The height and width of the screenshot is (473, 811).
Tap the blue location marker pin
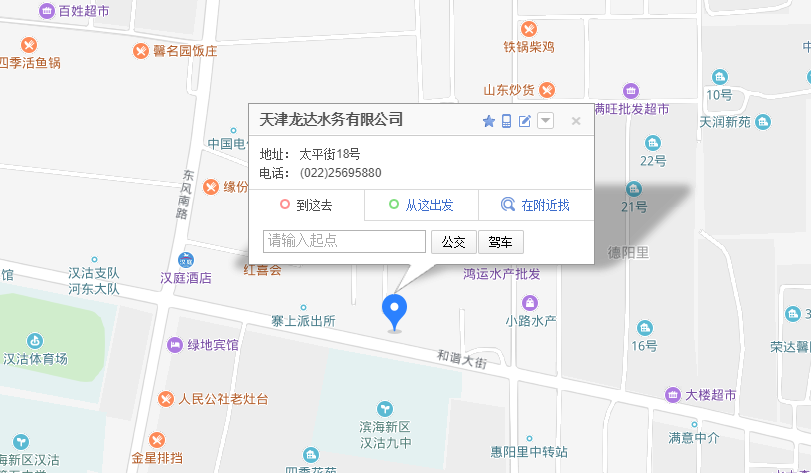point(396,311)
